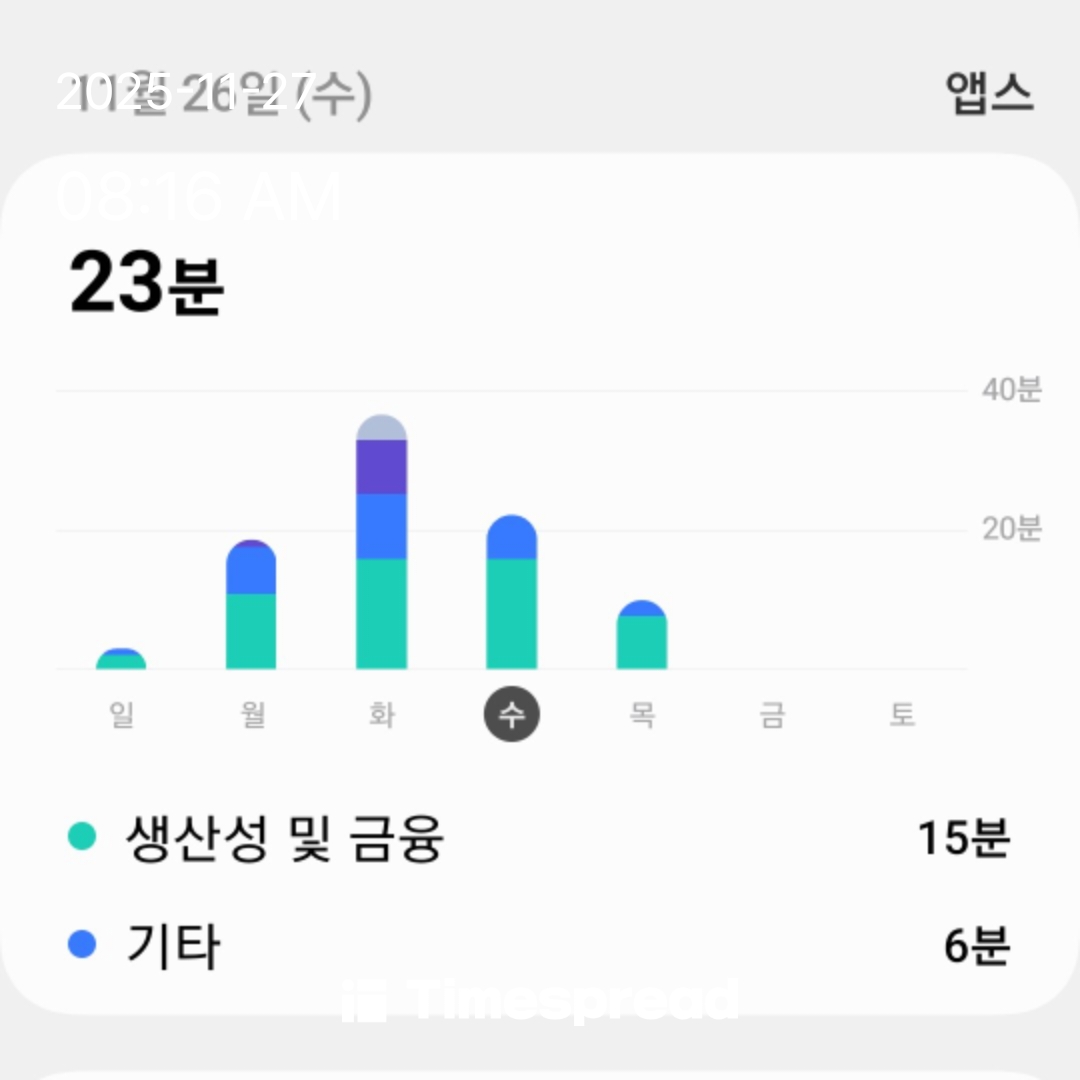The image size is (1080, 1080).
Task: Tap the 앱스 option at top right
Action: click(x=988, y=94)
